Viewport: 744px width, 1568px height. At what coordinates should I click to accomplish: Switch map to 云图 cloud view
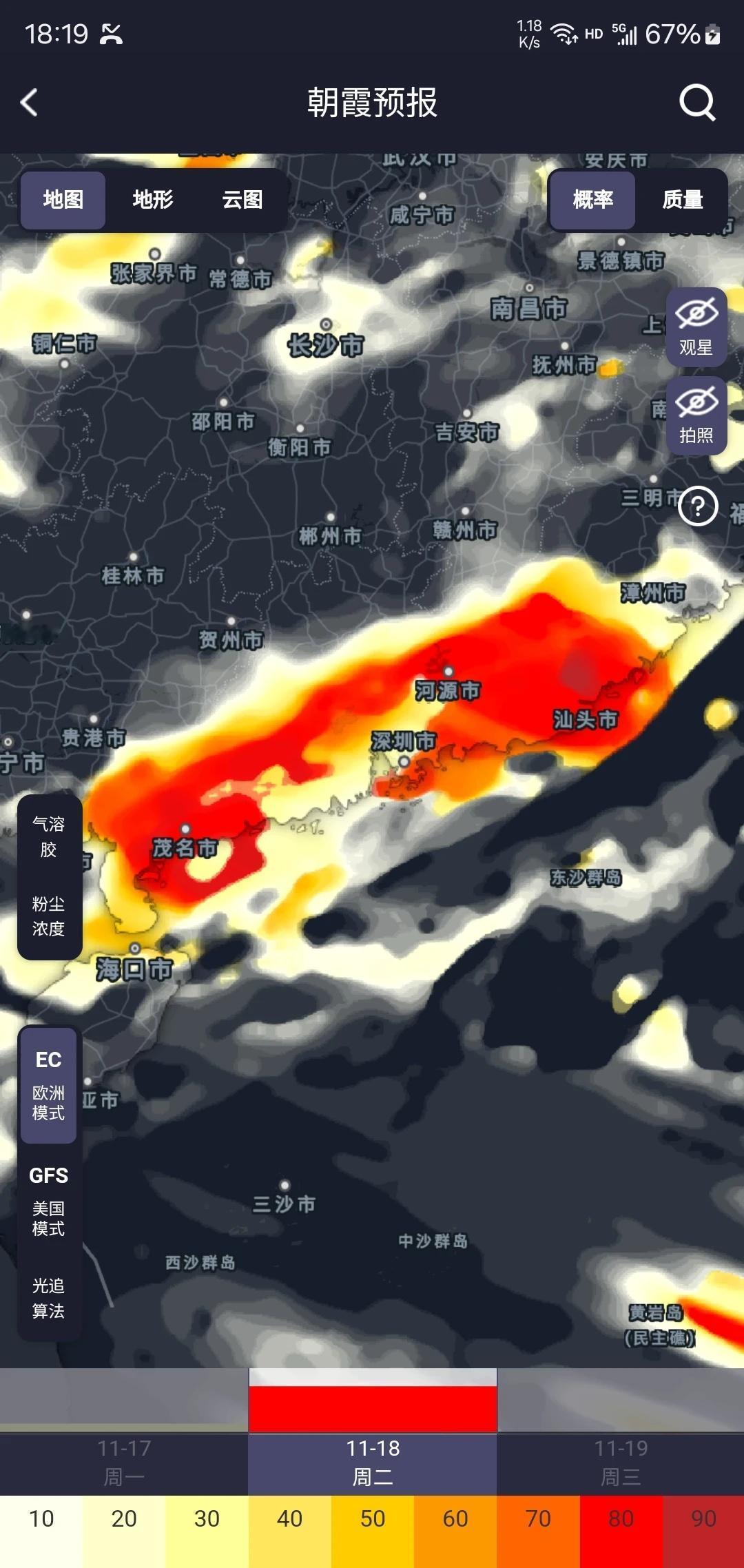(242, 200)
